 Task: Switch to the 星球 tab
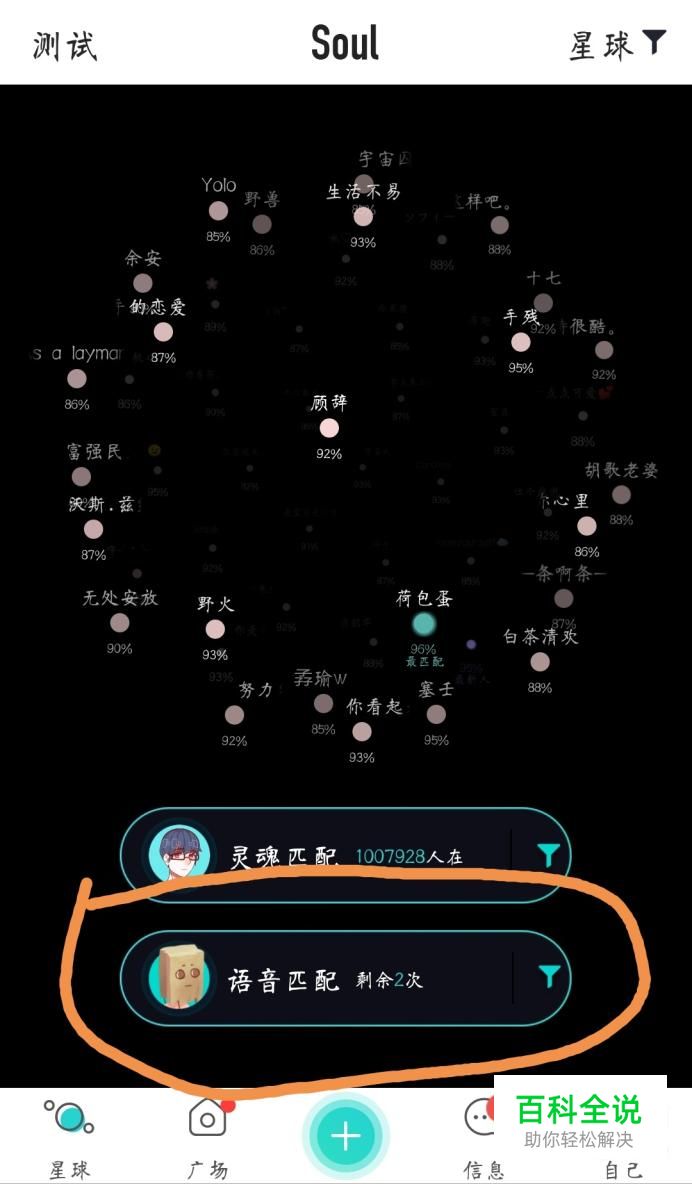[69, 1137]
